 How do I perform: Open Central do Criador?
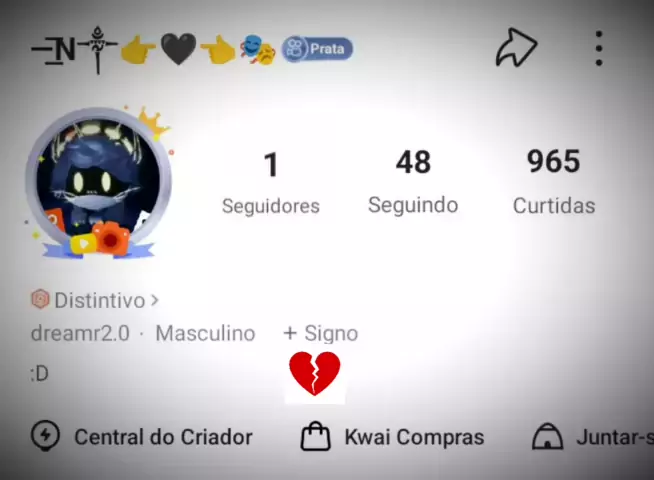pyautogui.click(x=142, y=437)
